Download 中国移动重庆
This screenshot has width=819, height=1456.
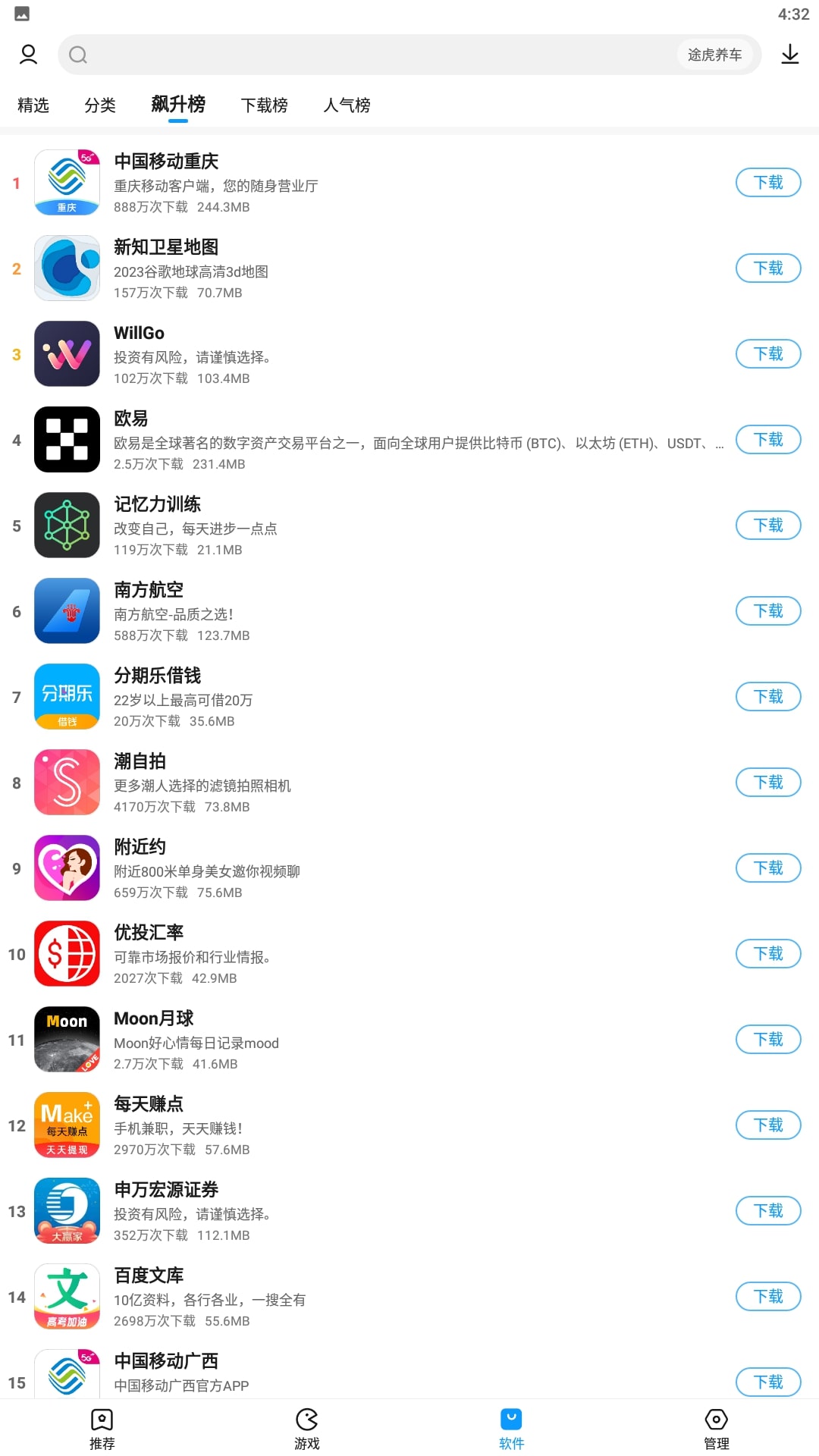767,183
